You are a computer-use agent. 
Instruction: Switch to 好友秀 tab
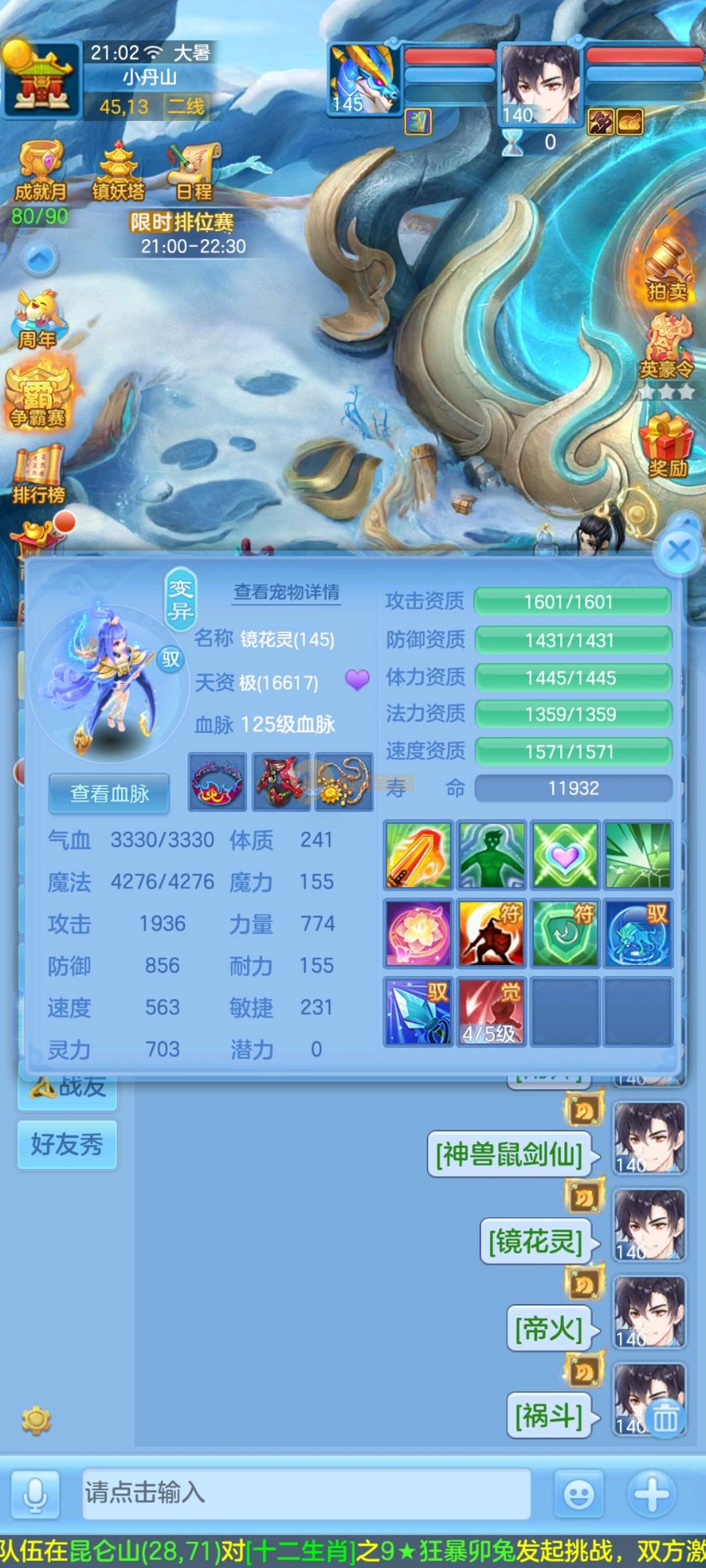click(x=67, y=1145)
